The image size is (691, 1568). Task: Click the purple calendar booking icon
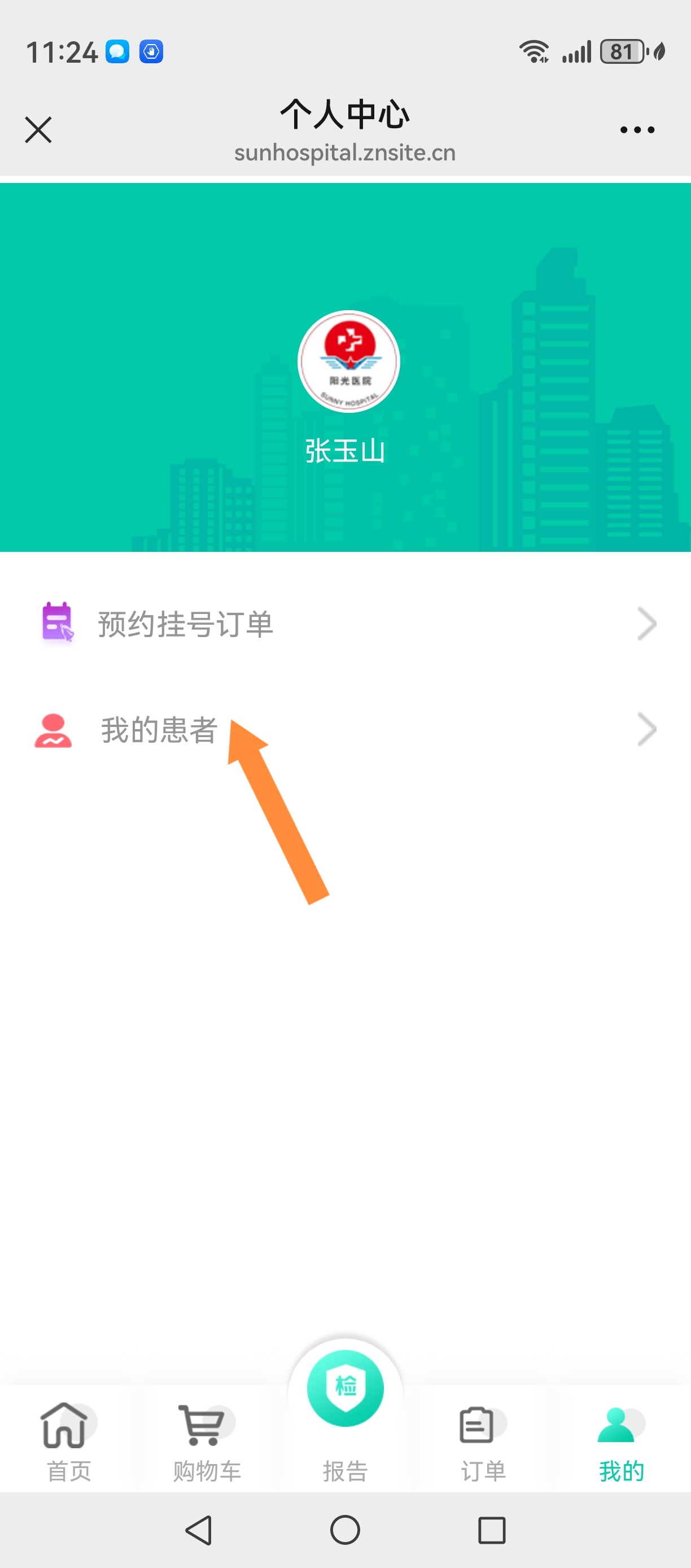click(56, 622)
